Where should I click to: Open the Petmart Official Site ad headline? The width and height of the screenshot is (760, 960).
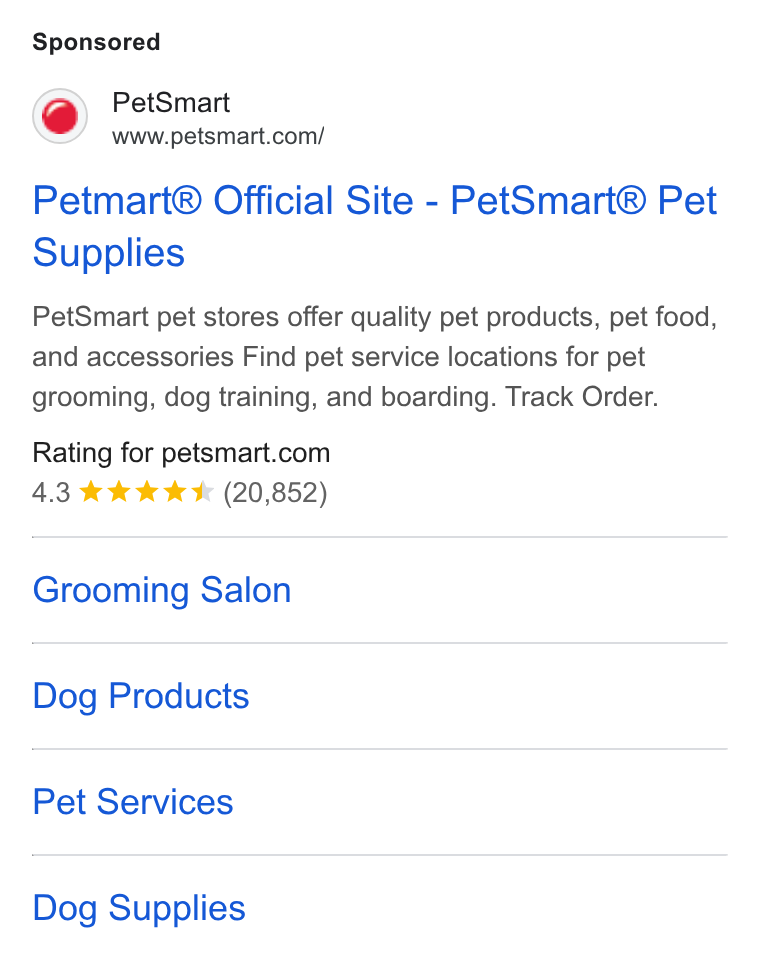pyautogui.click(x=374, y=226)
